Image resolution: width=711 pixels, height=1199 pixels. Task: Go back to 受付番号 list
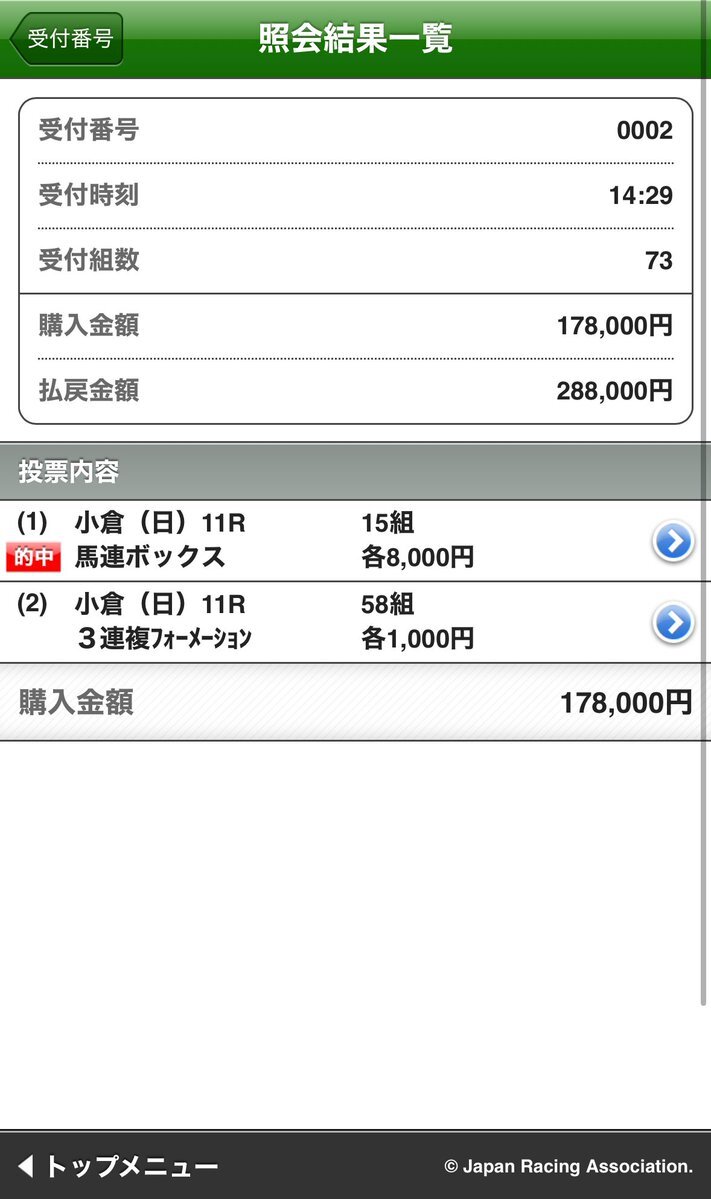[x=67, y=39]
